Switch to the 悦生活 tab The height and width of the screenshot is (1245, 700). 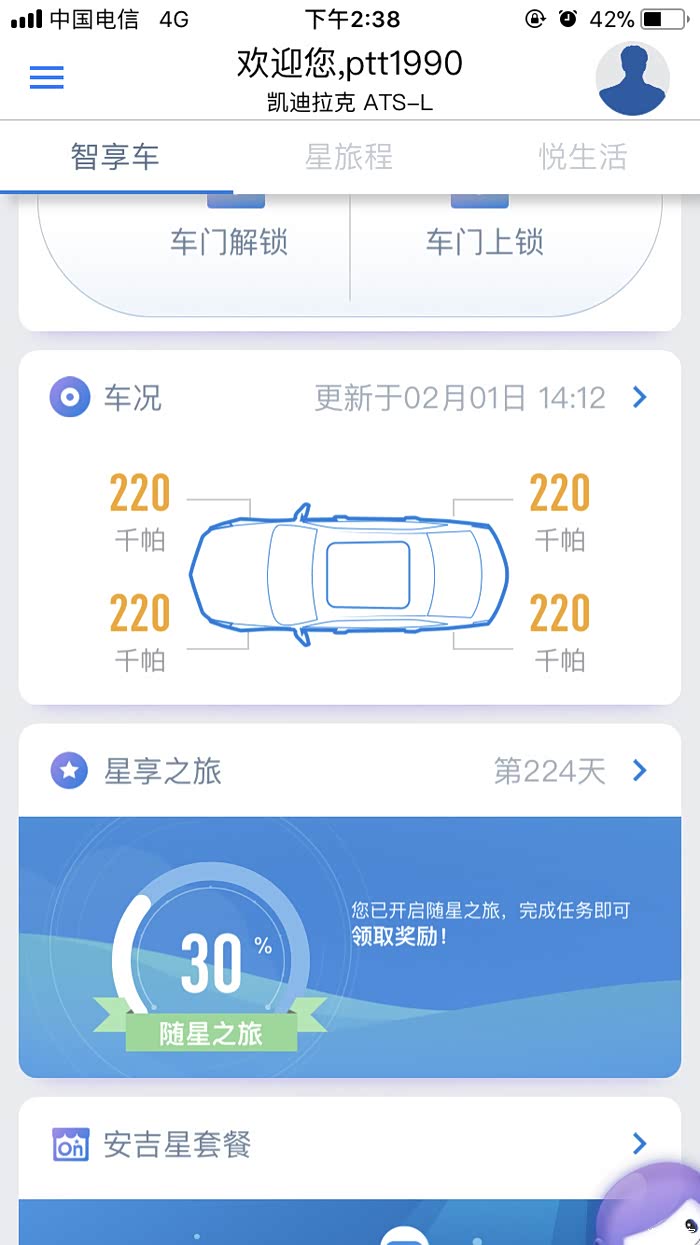pyautogui.click(x=583, y=157)
